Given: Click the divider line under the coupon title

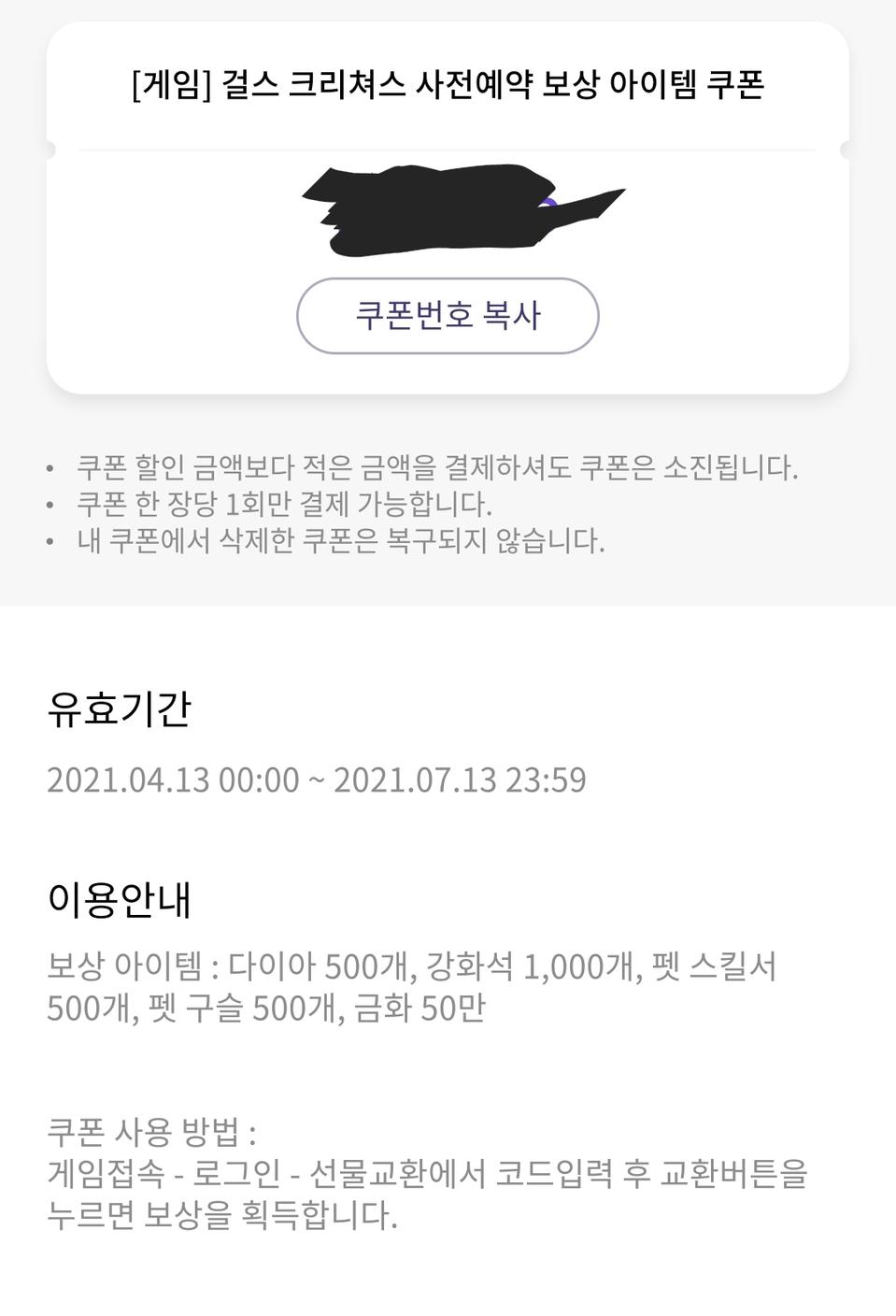Looking at the screenshot, I should point(448,146).
